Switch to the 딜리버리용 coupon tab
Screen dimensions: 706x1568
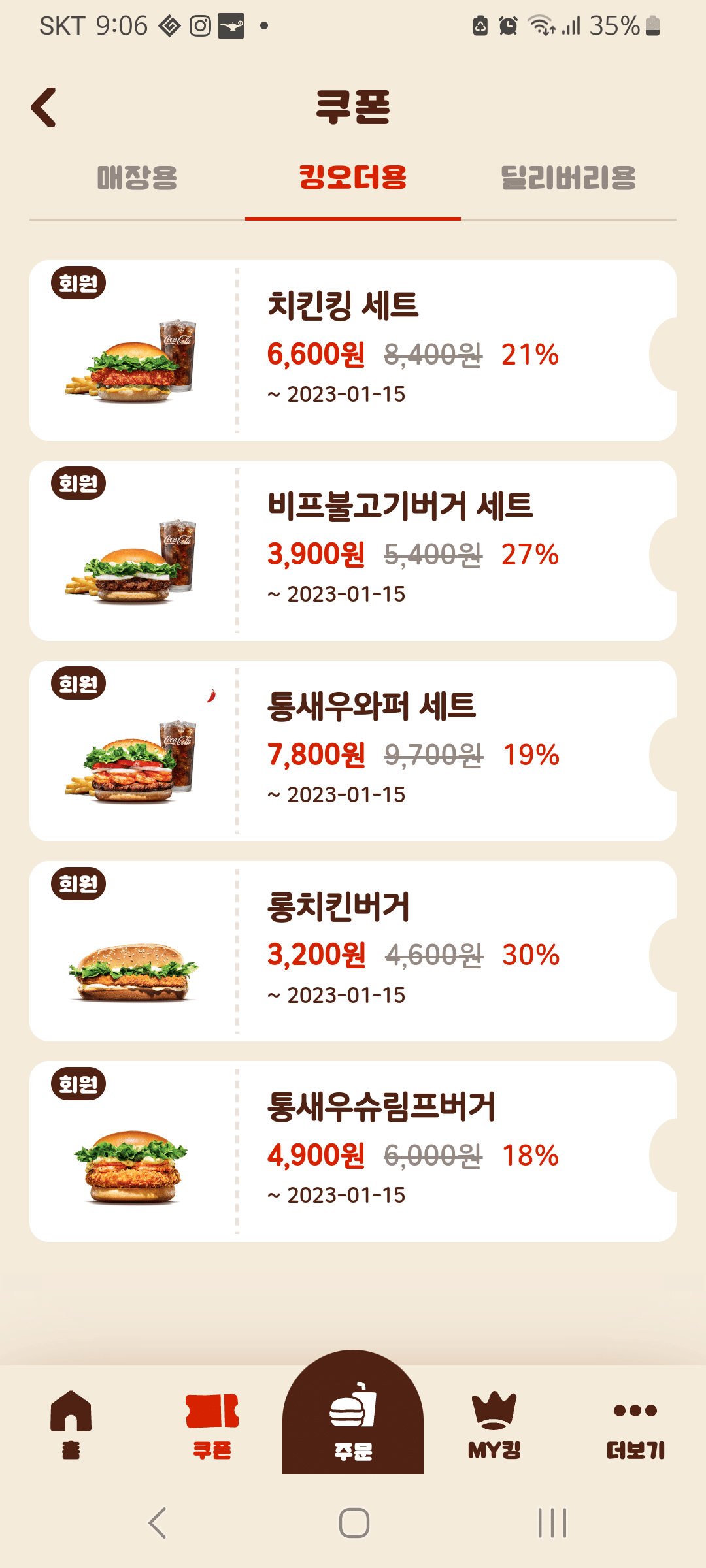tap(568, 178)
